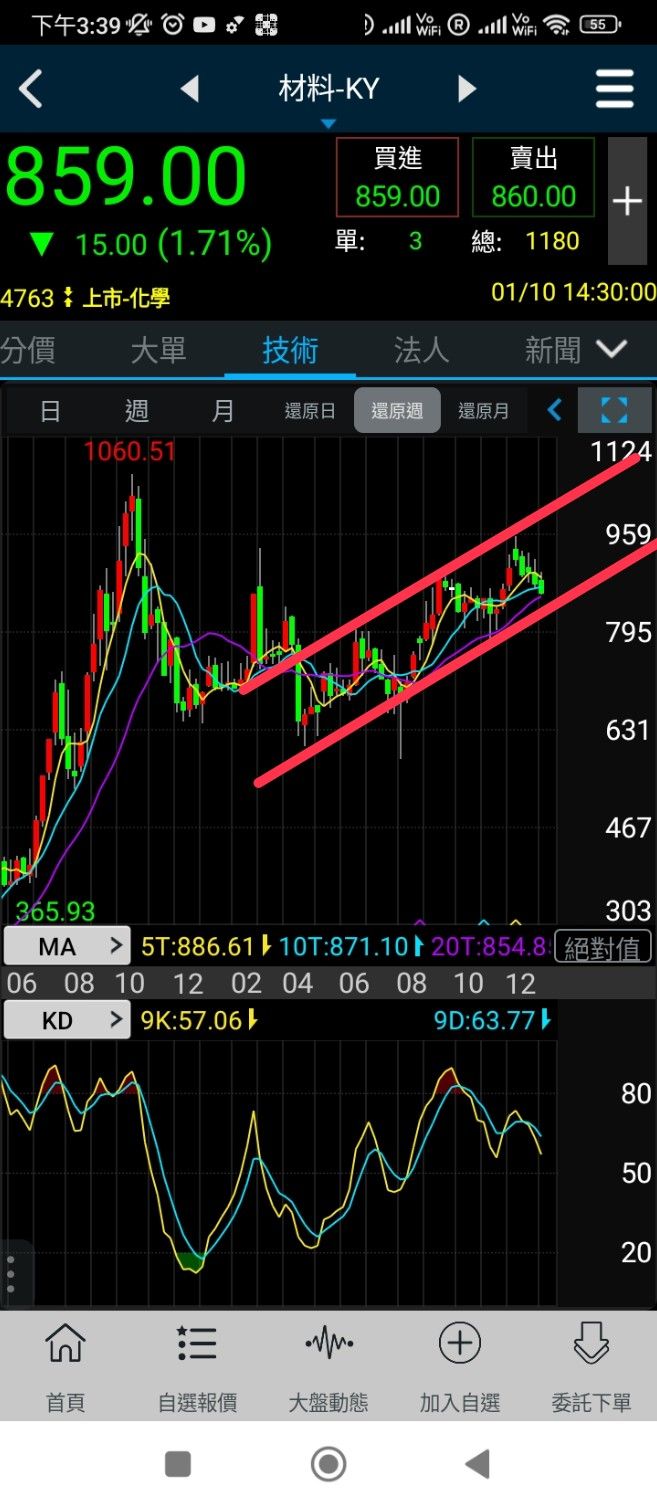This screenshot has width=657, height=1507.
Task: Toggle the 絕對值 button
Action: pos(601,947)
